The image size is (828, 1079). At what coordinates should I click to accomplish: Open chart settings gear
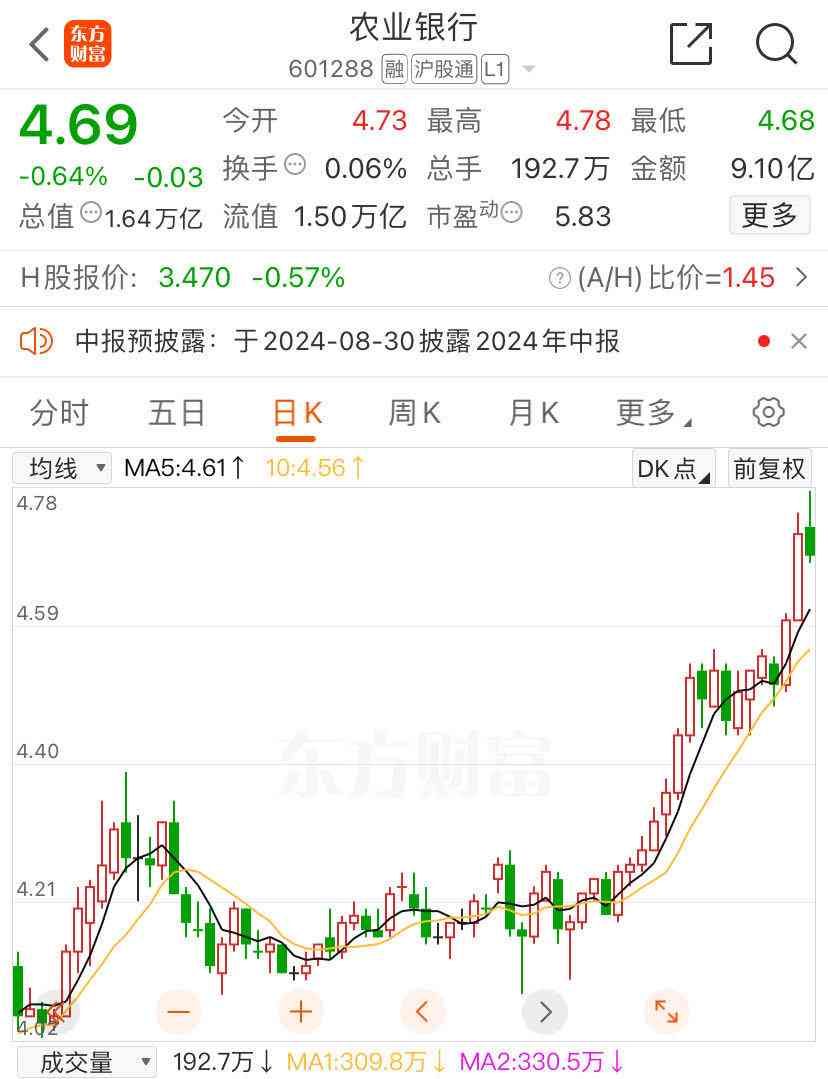[x=768, y=412]
